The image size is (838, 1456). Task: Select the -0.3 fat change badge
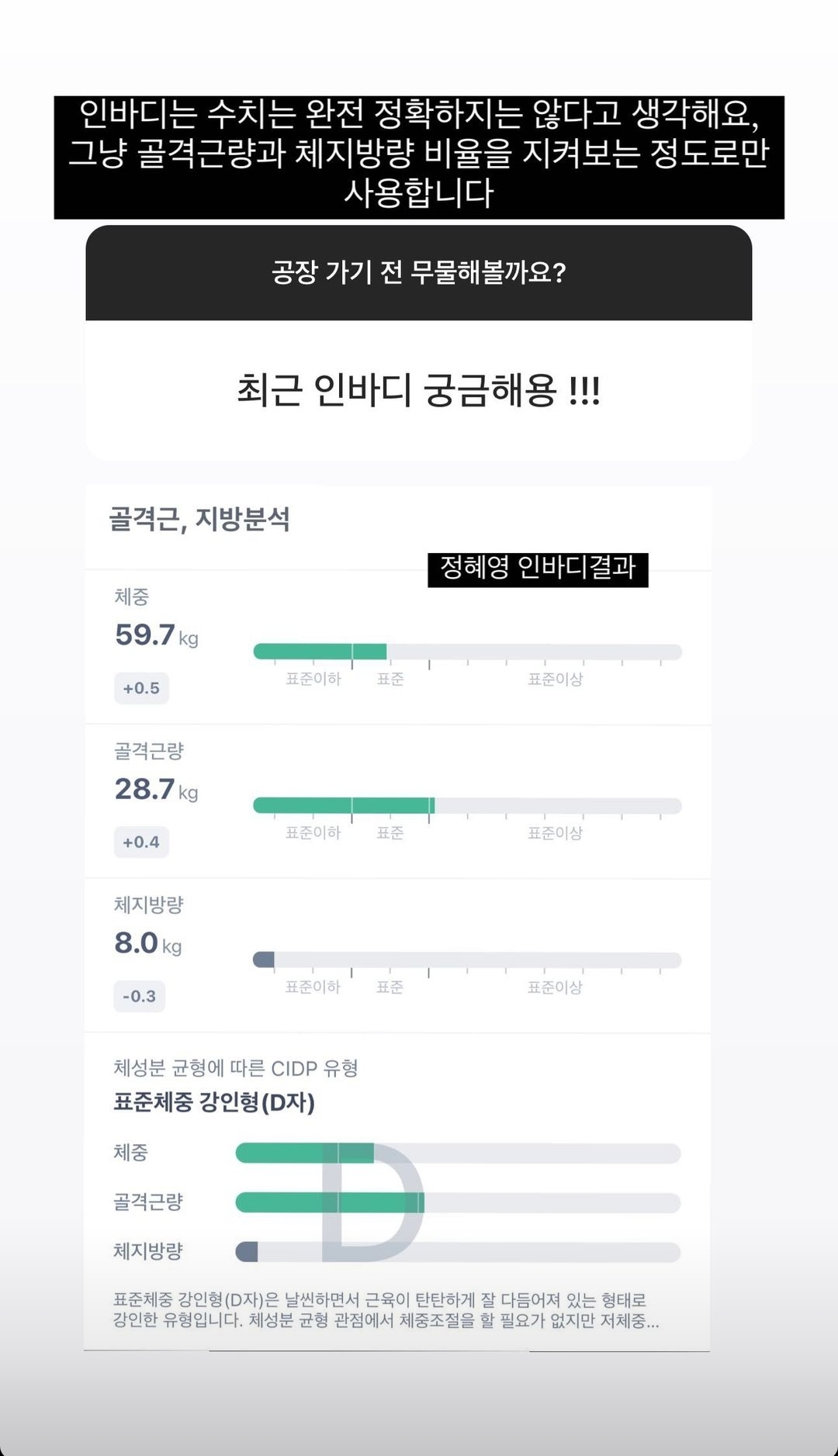point(140,997)
